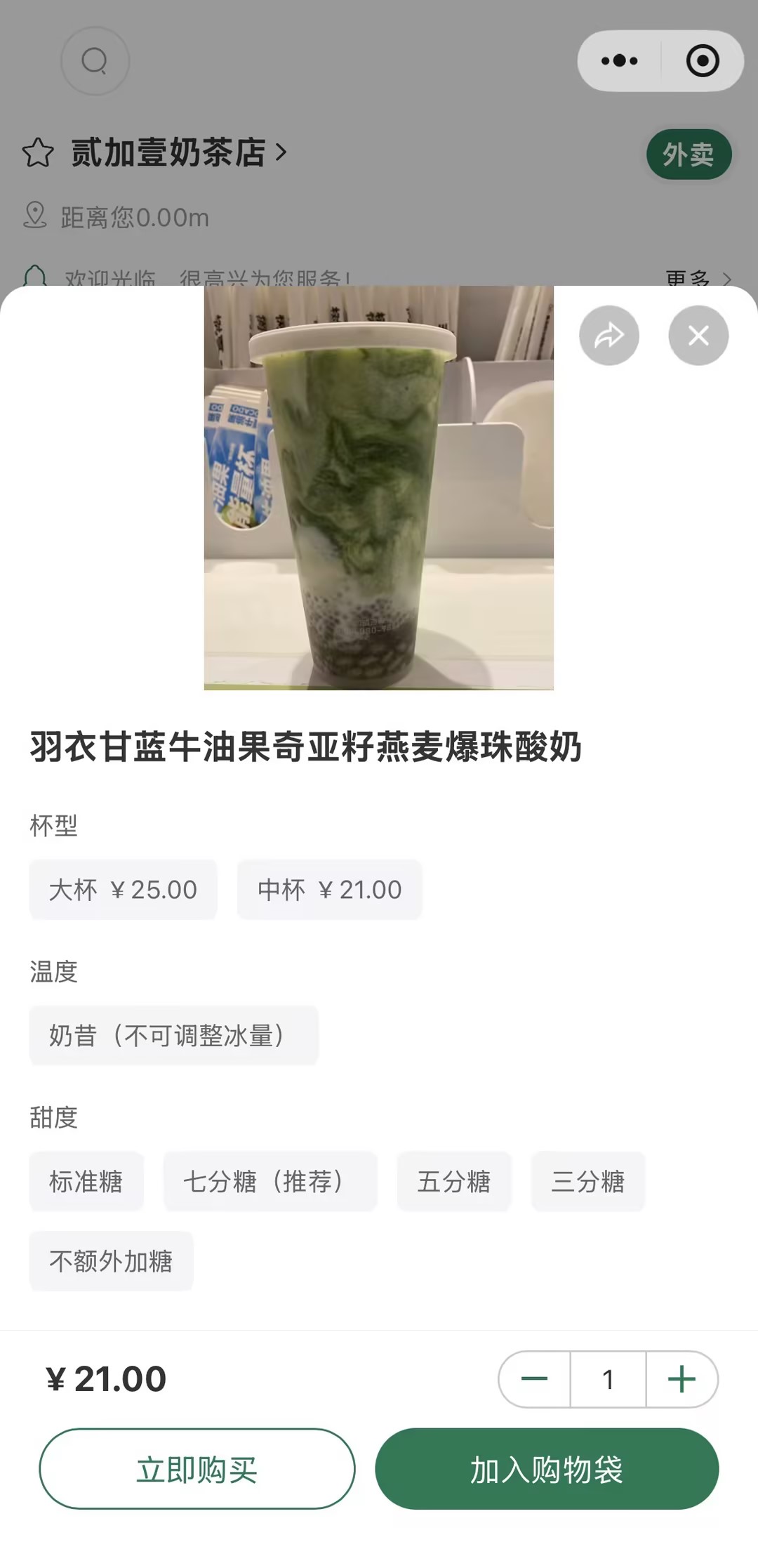The image size is (758, 1568).
Task: Close the mini program with target icon
Action: (x=703, y=61)
